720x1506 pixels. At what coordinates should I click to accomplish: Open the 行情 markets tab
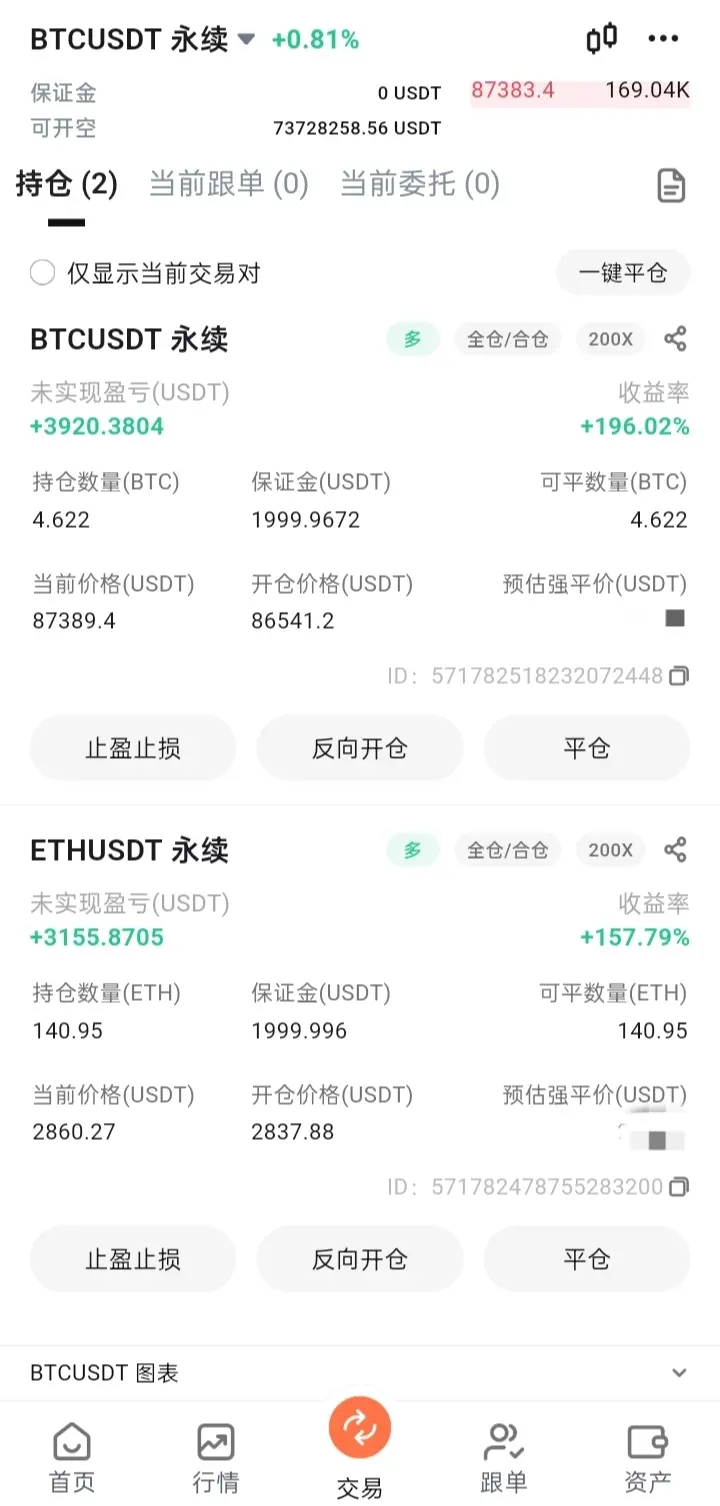pyautogui.click(x=216, y=1456)
